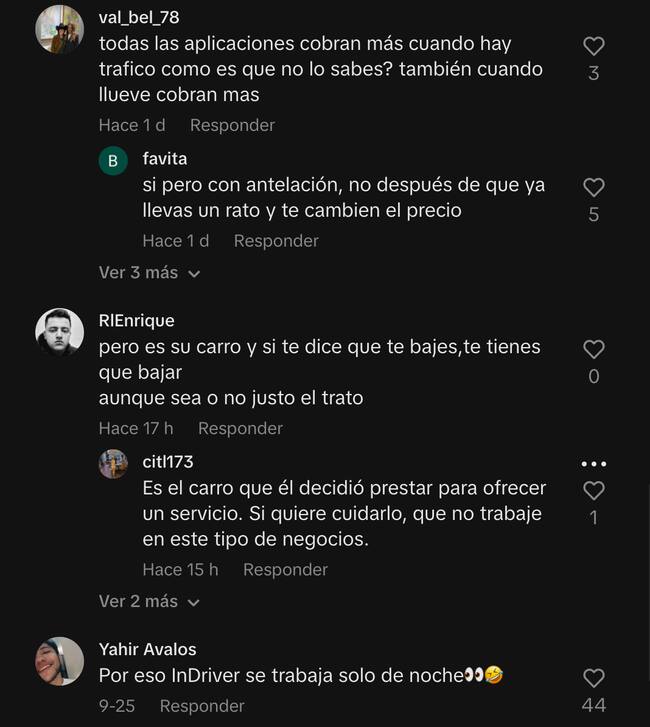This screenshot has height=727, width=650.
Task: Reply to Yahir Avalos's comment
Action: click(202, 706)
